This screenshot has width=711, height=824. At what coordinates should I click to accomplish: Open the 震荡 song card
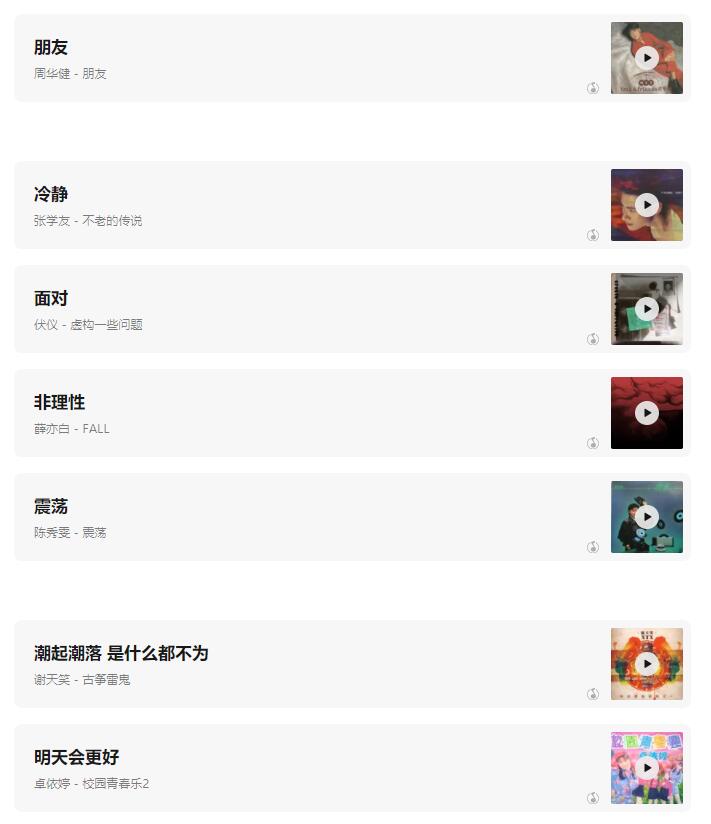pos(300,517)
